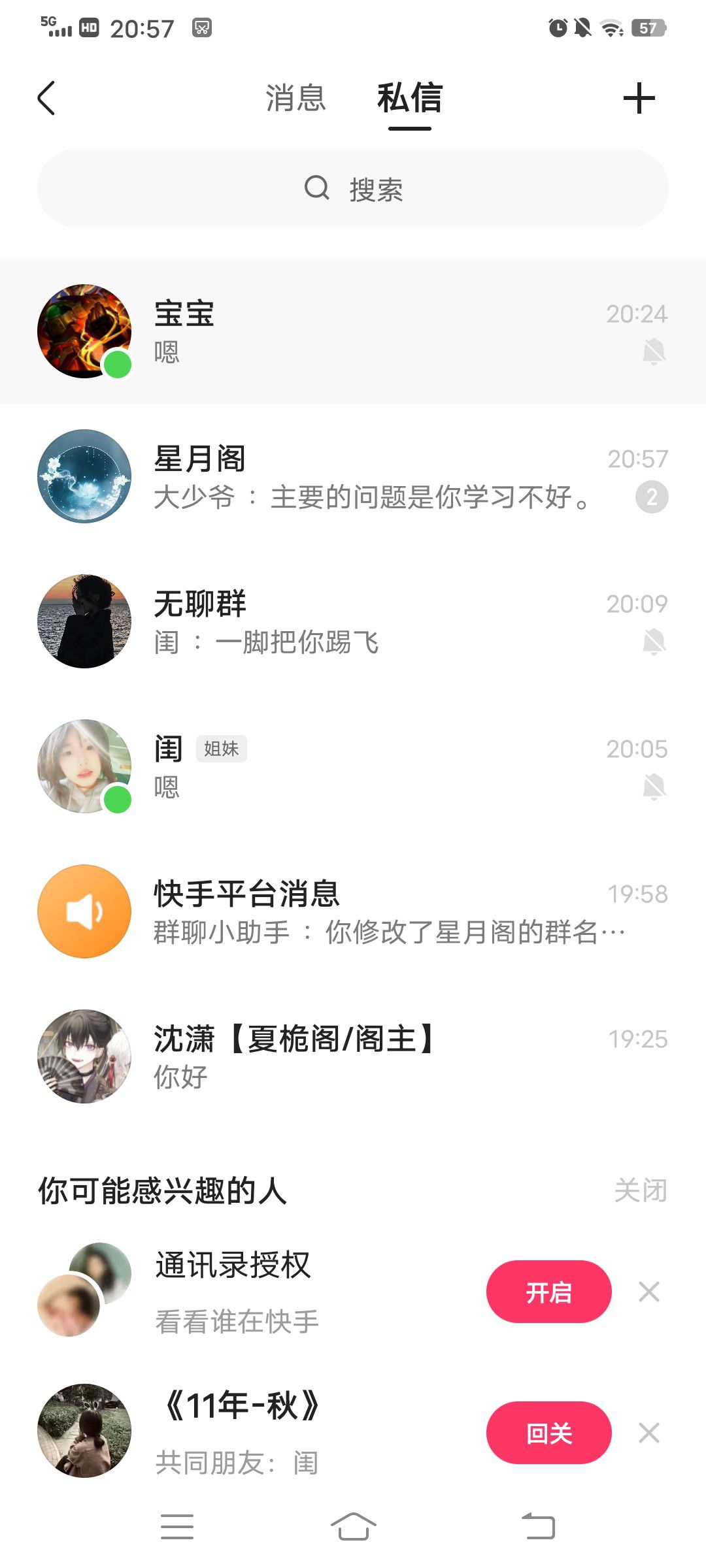Image resolution: width=706 pixels, height=1568 pixels.
Task: Open chat with 沈潇【夏桅阁/阁主】
Action: click(x=353, y=1056)
